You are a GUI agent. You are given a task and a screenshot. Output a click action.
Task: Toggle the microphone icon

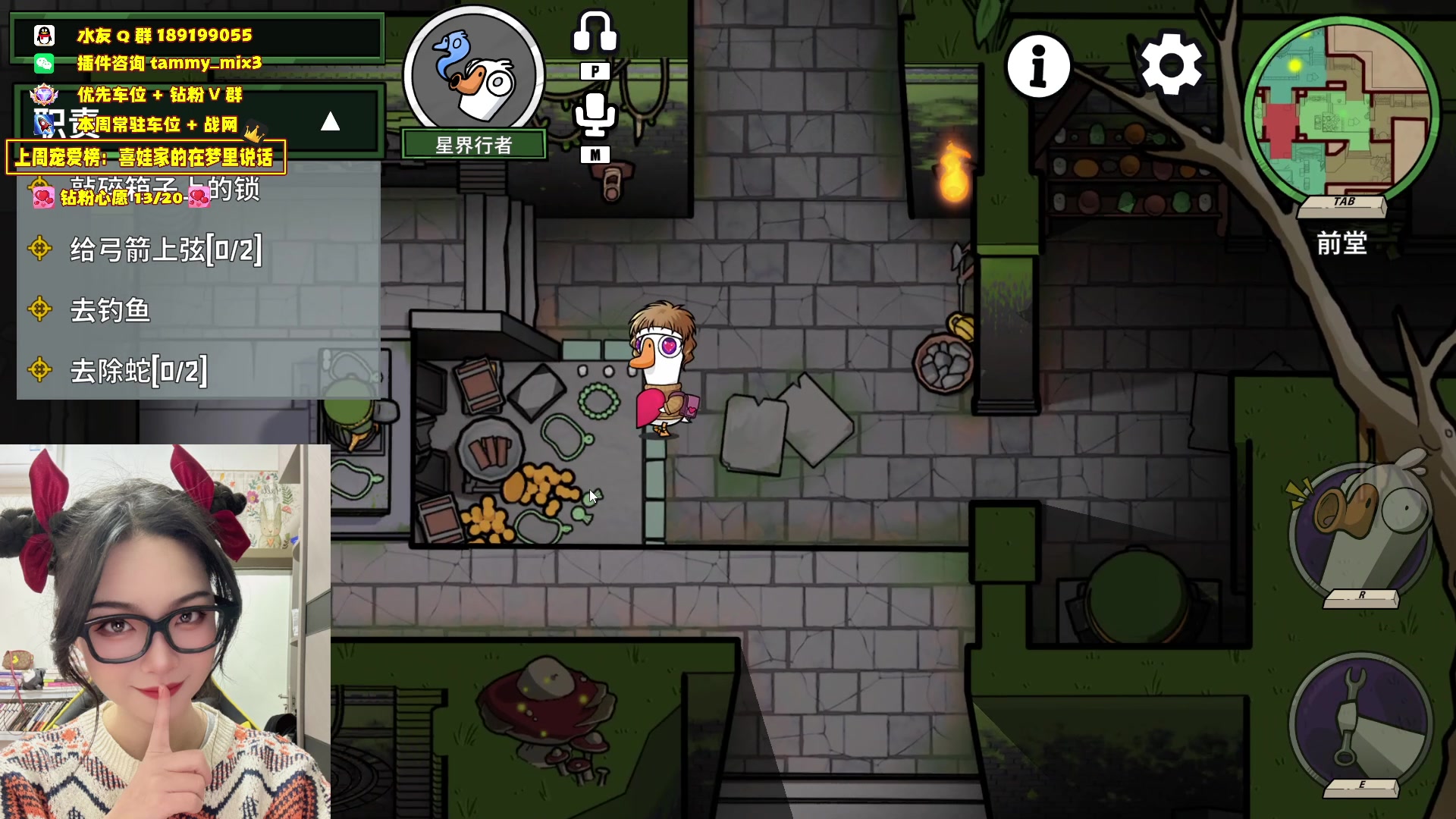[595, 116]
